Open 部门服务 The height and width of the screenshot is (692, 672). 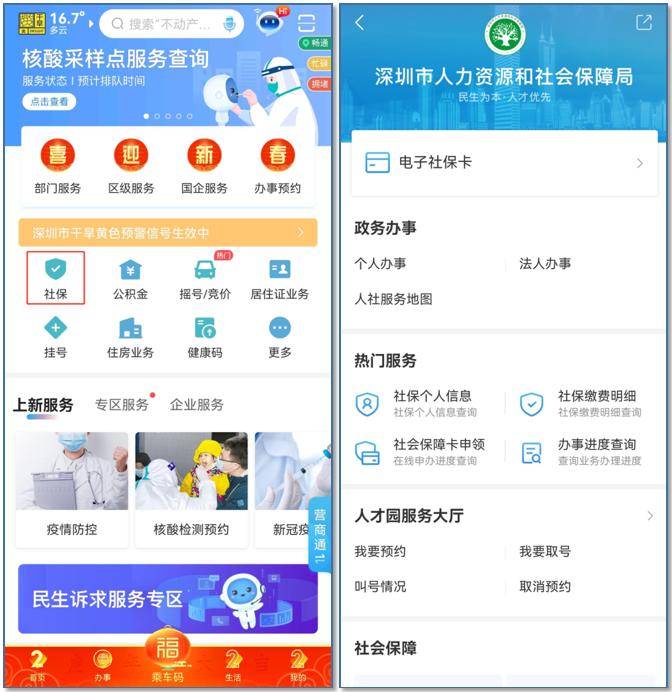pos(57,166)
